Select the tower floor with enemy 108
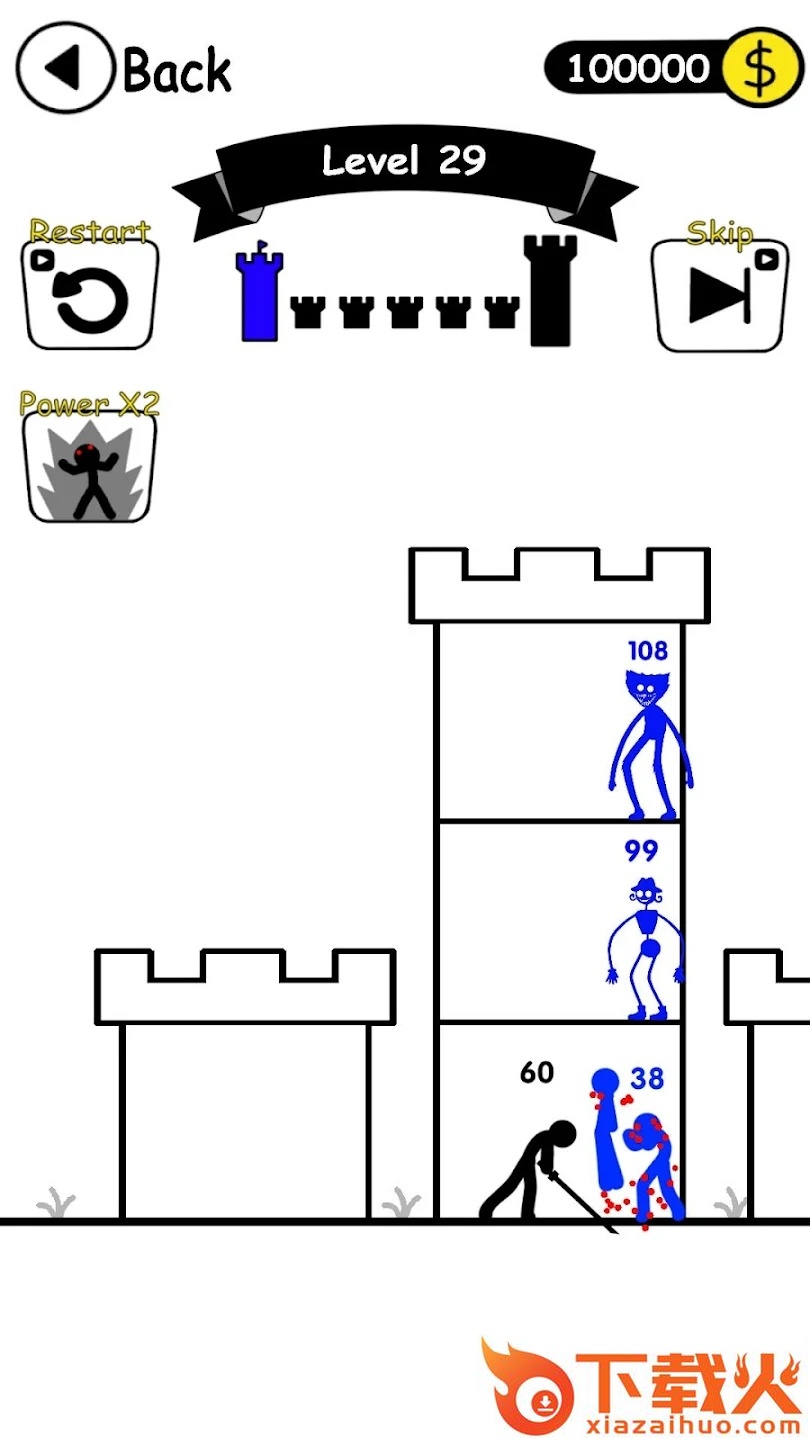This screenshot has width=810, height=1440. [560, 722]
